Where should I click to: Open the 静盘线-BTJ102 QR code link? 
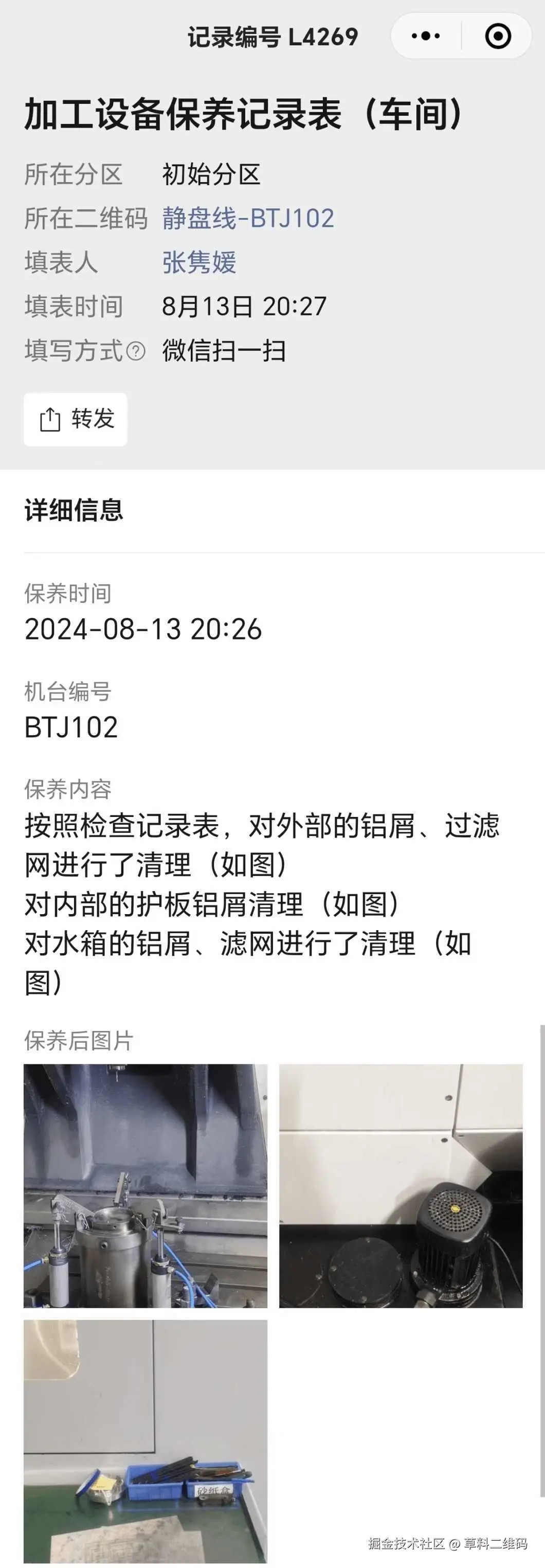pyautogui.click(x=247, y=219)
